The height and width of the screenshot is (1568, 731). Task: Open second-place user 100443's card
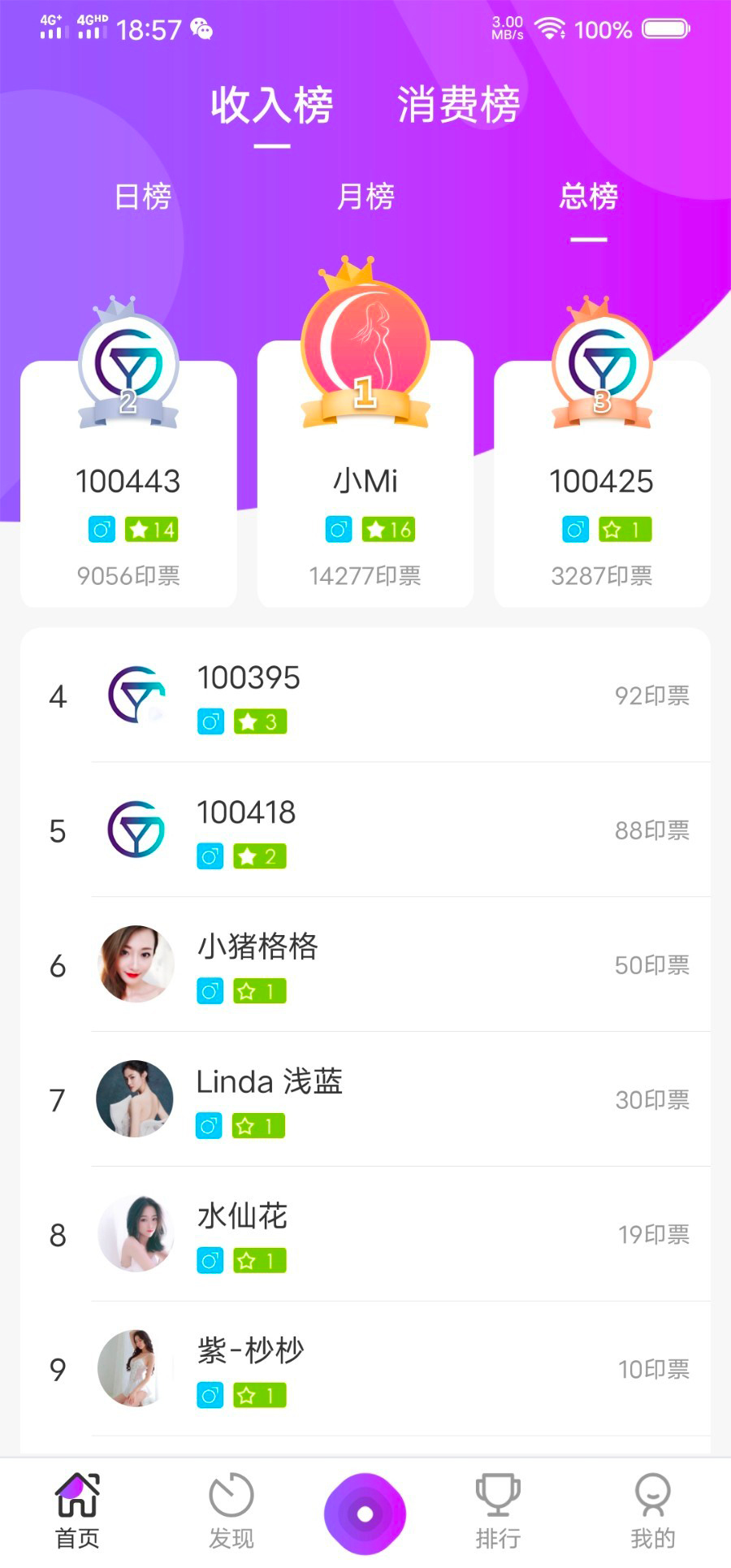[128, 484]
